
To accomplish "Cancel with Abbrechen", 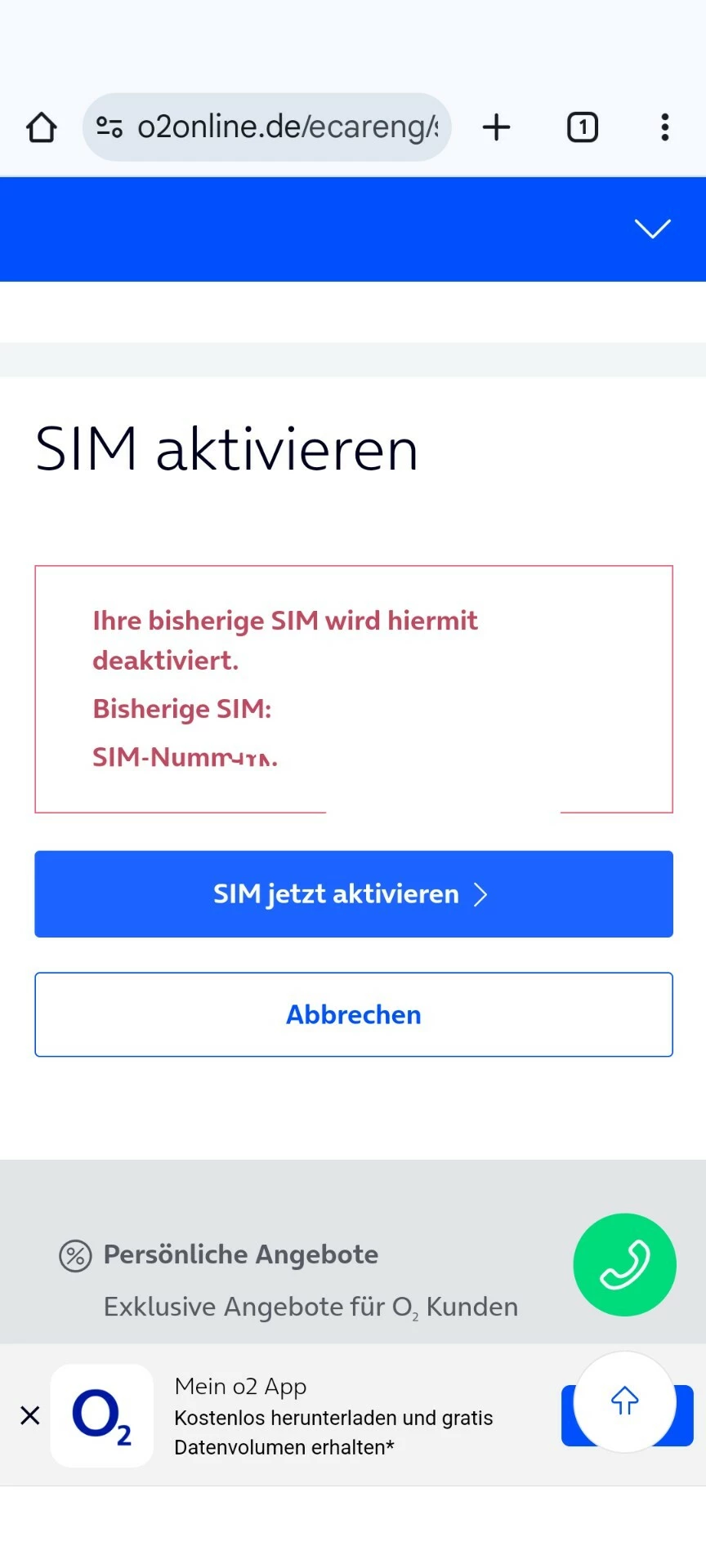I will pos(353,1014).
